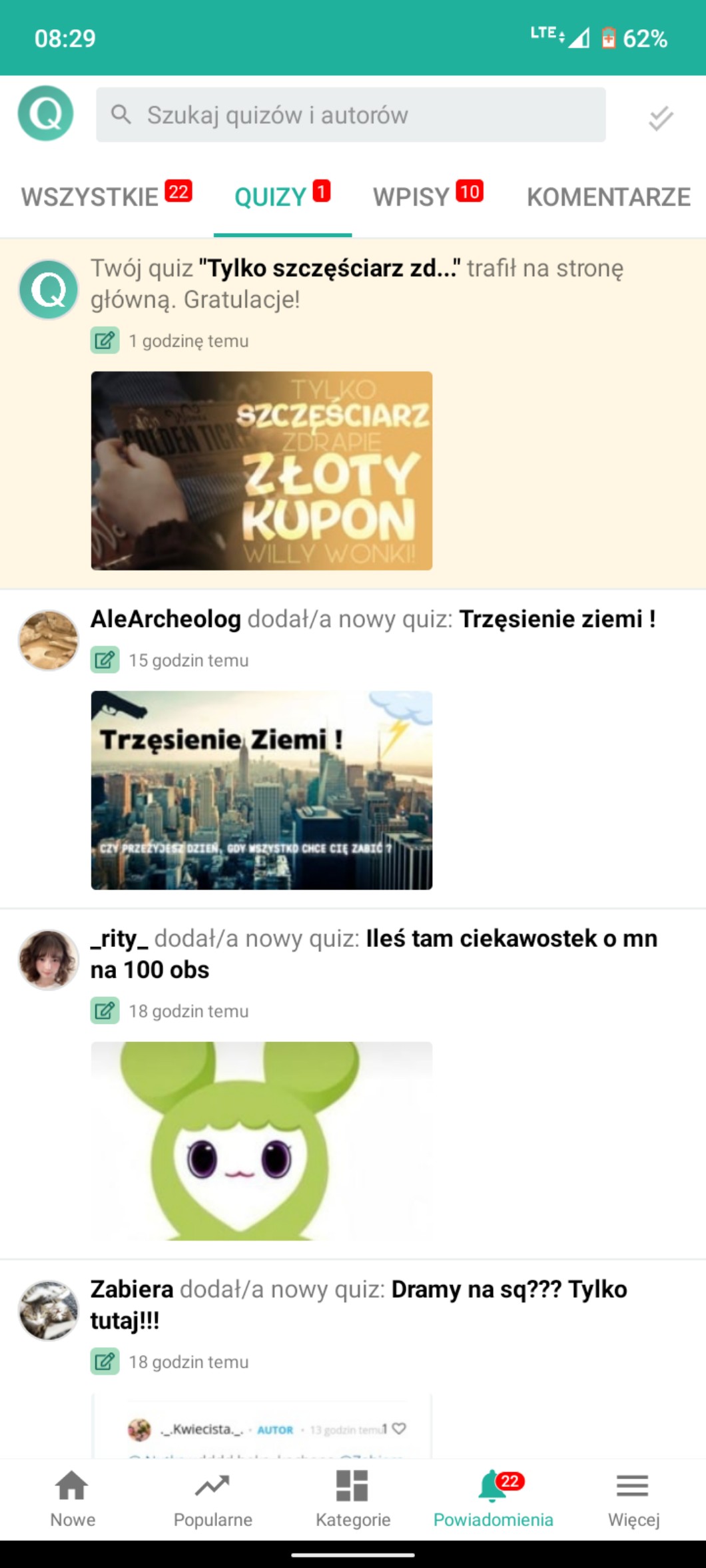
Task: Mark all notifications as read
Action: click(x=660, y=118)
